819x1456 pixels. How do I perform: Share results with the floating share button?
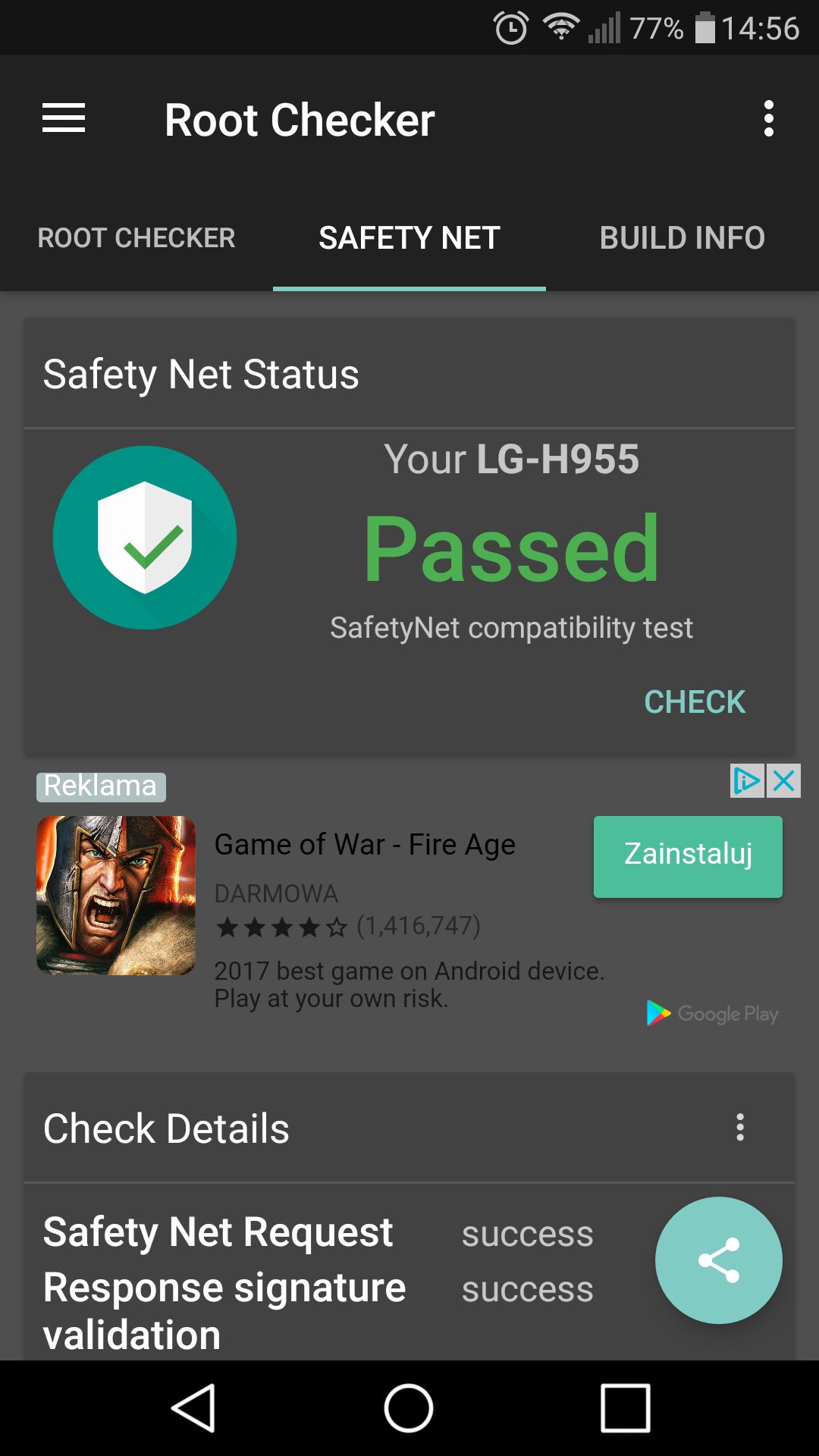click(719, 1260)
